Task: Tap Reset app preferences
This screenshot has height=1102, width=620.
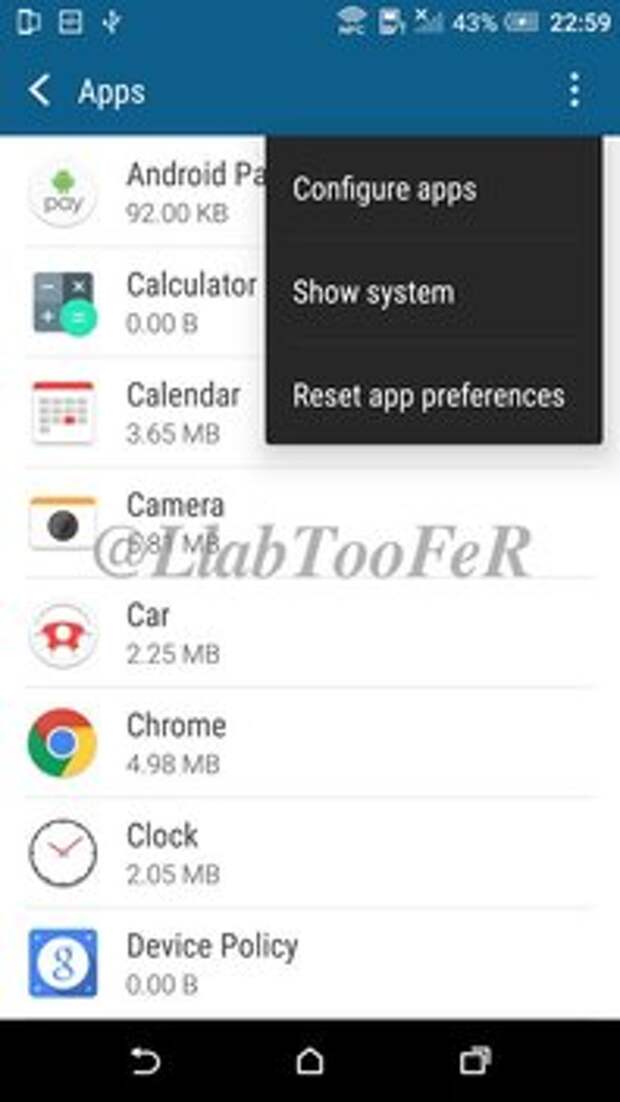Action: 434,395
